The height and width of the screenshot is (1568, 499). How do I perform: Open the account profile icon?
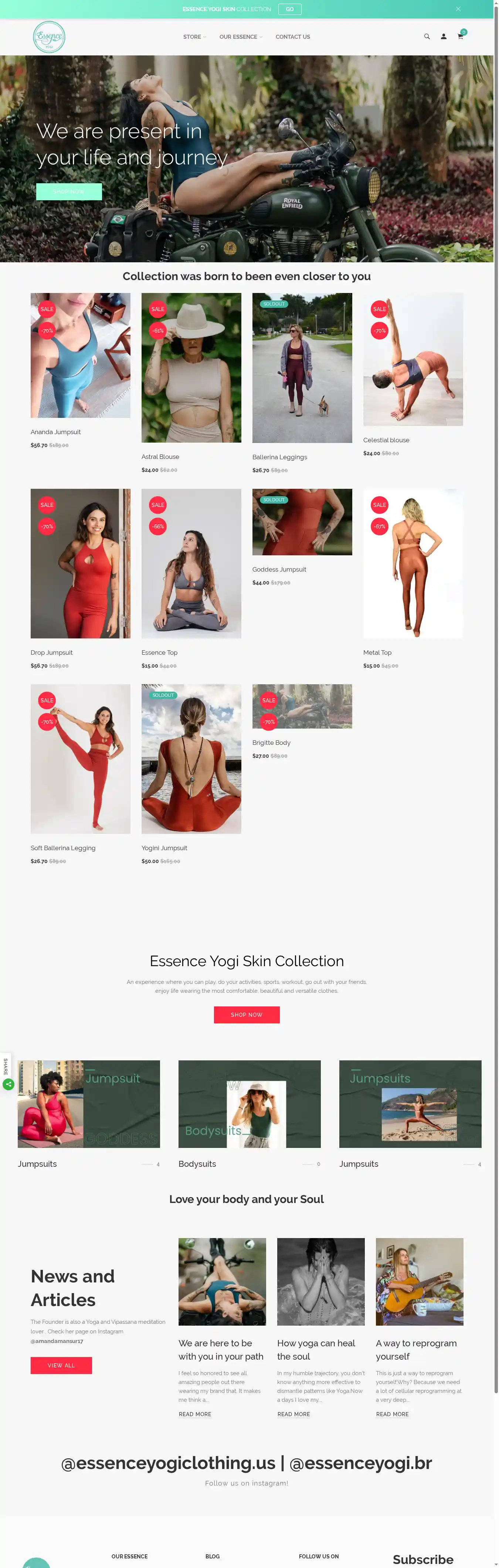(444, 37)
